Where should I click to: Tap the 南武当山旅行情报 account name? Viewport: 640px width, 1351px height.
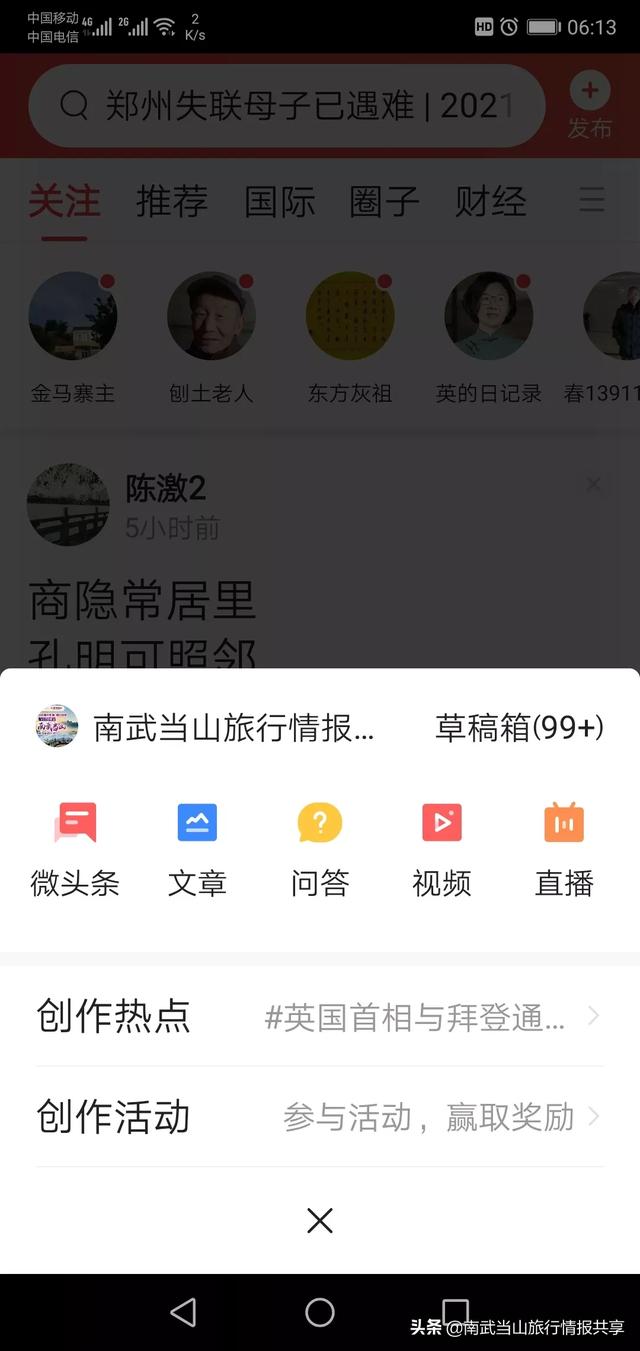(x=234, y=728)
